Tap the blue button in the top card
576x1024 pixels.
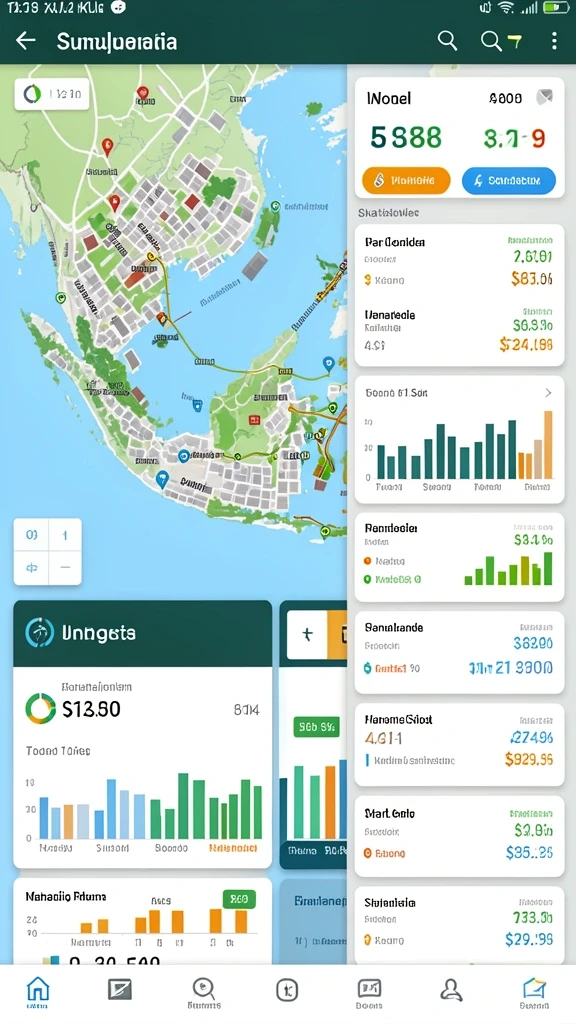tap(509, 181)
